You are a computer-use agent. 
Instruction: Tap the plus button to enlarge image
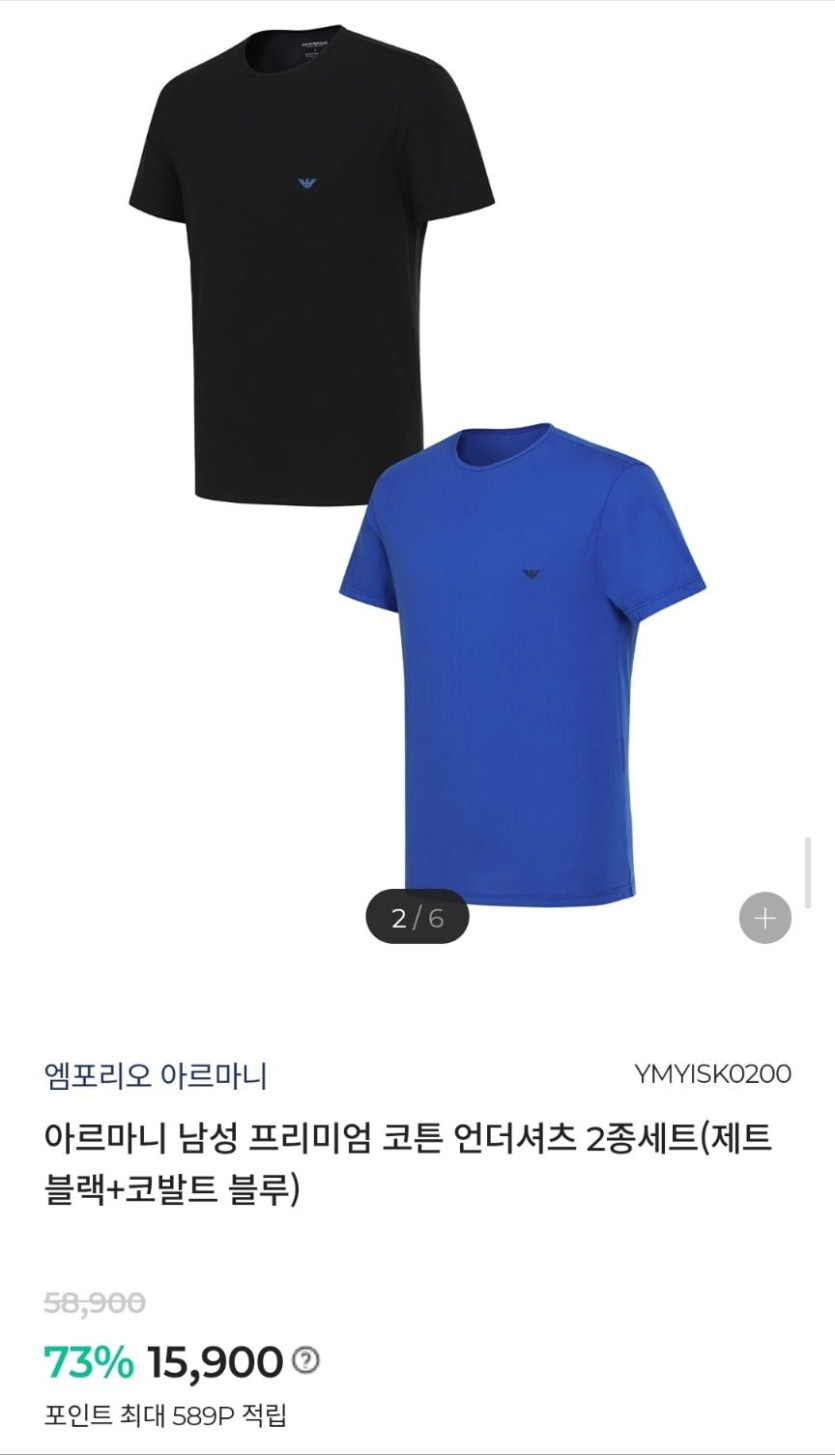pos(765,918)
